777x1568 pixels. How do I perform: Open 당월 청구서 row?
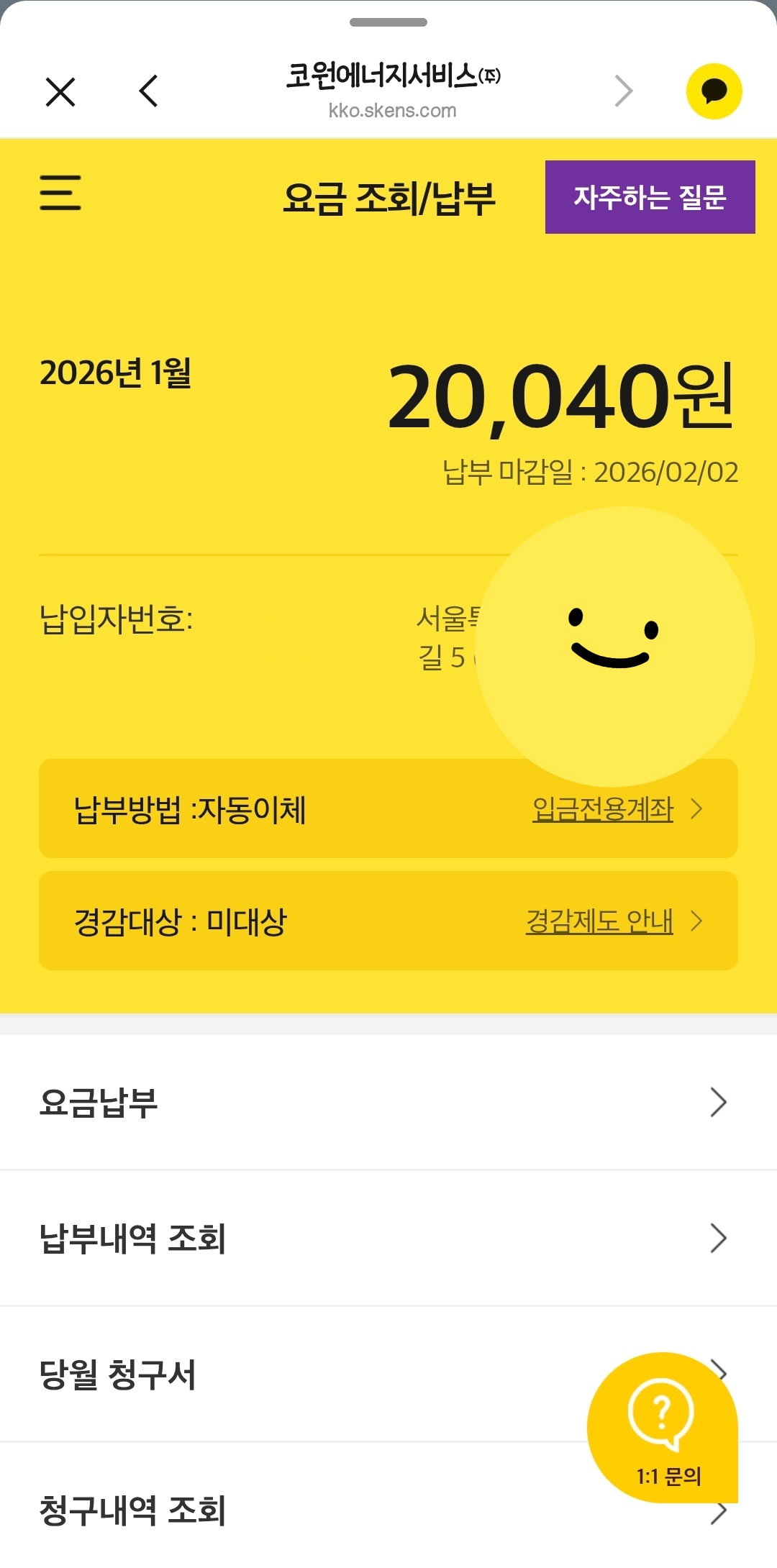(288, 1374)
